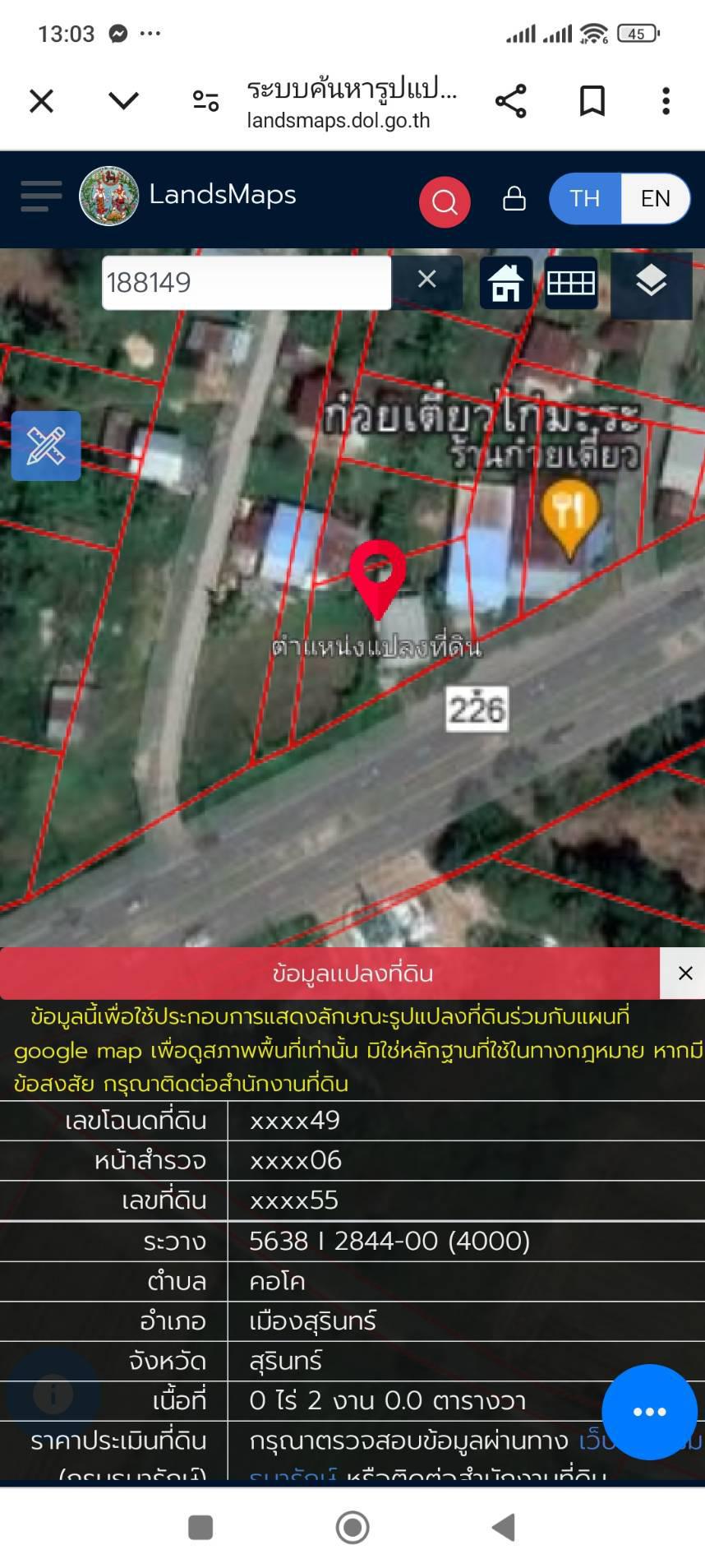Bookmark this page
The width and height of the screenshot is (705, 1568).
tap(592, 101)
